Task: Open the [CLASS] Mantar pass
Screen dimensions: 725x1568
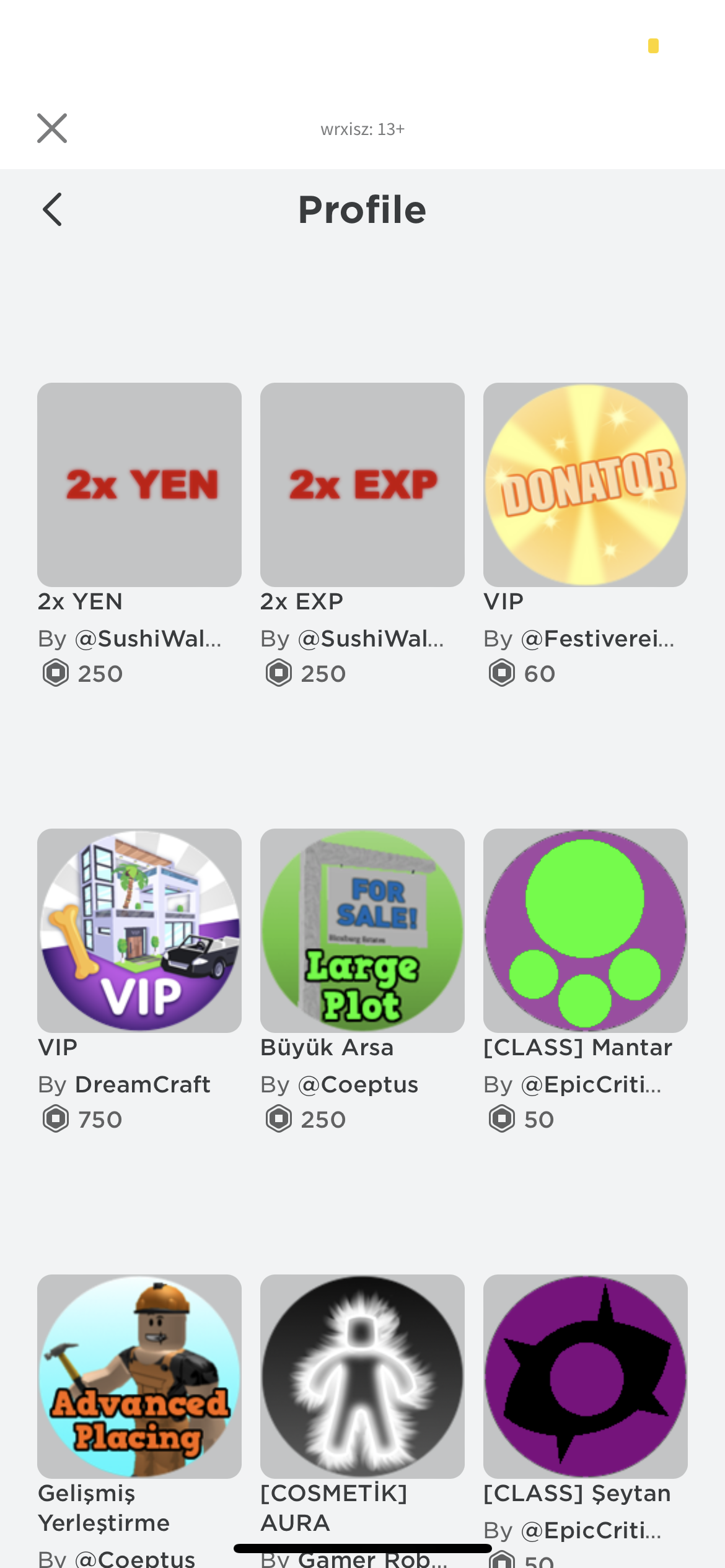Action: (586, 931)
